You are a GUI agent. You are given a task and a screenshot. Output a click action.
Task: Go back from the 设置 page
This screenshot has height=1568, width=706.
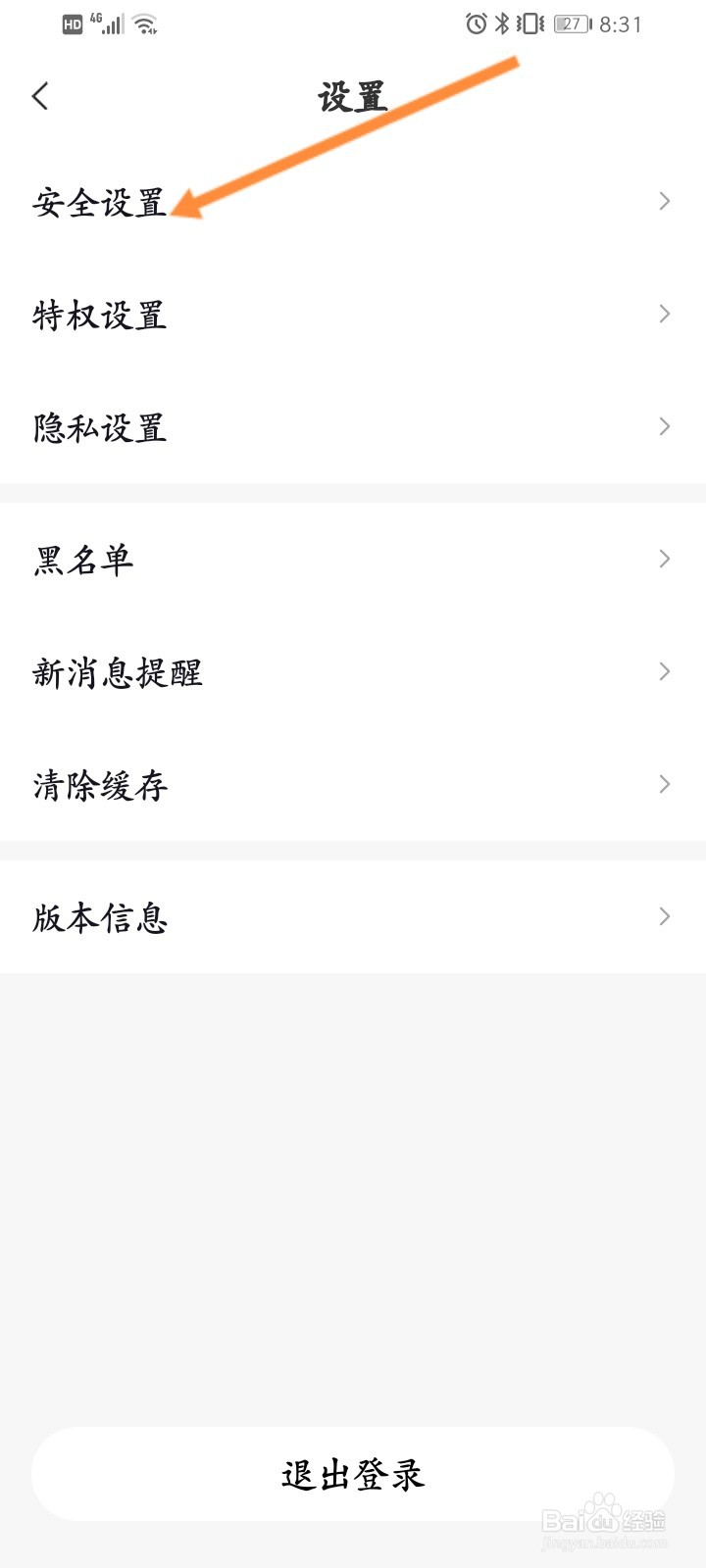(40, 96)
